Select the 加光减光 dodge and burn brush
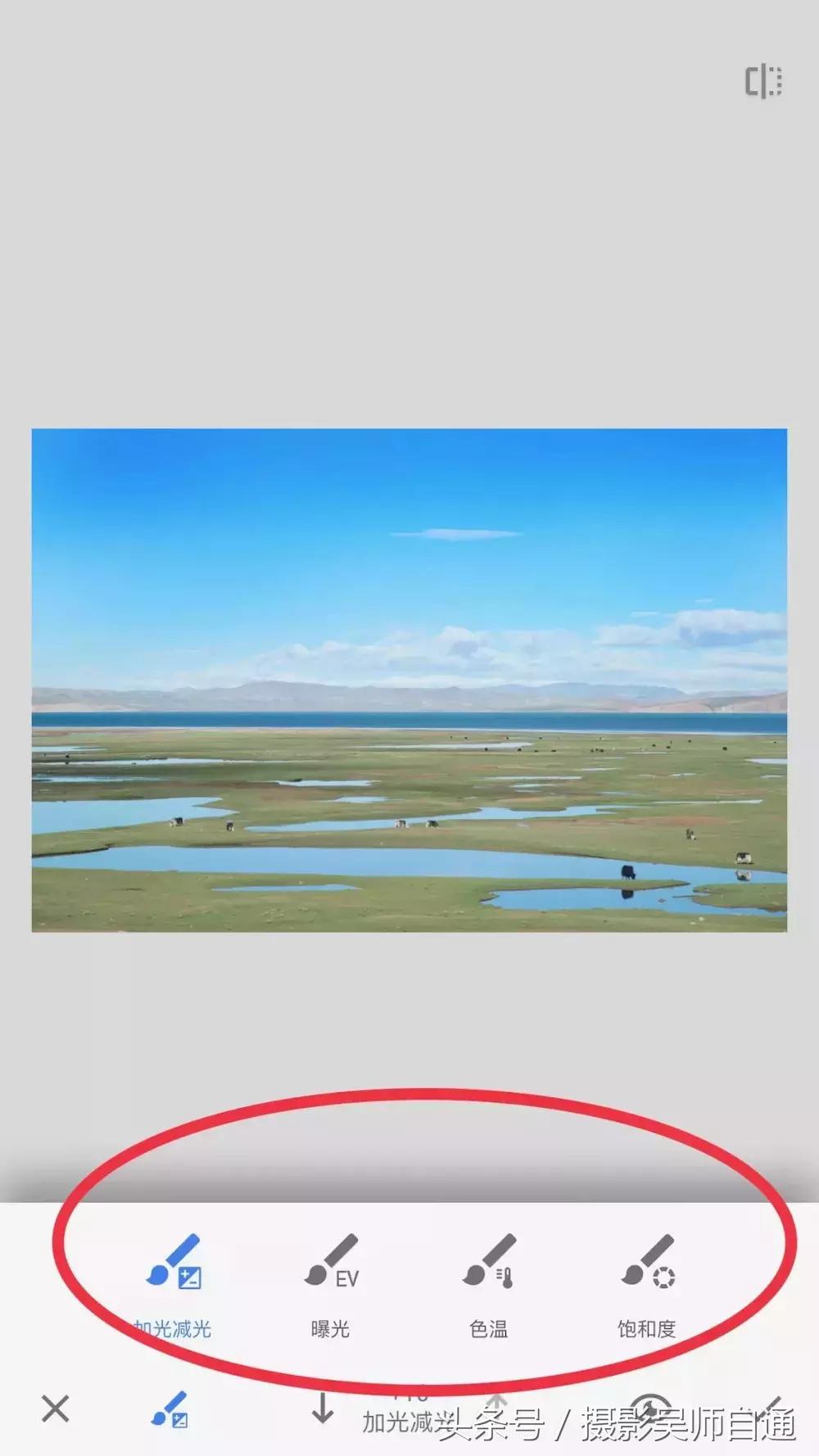The image size is (819, 1456). pyautogui.click(x=173, y=1284)
